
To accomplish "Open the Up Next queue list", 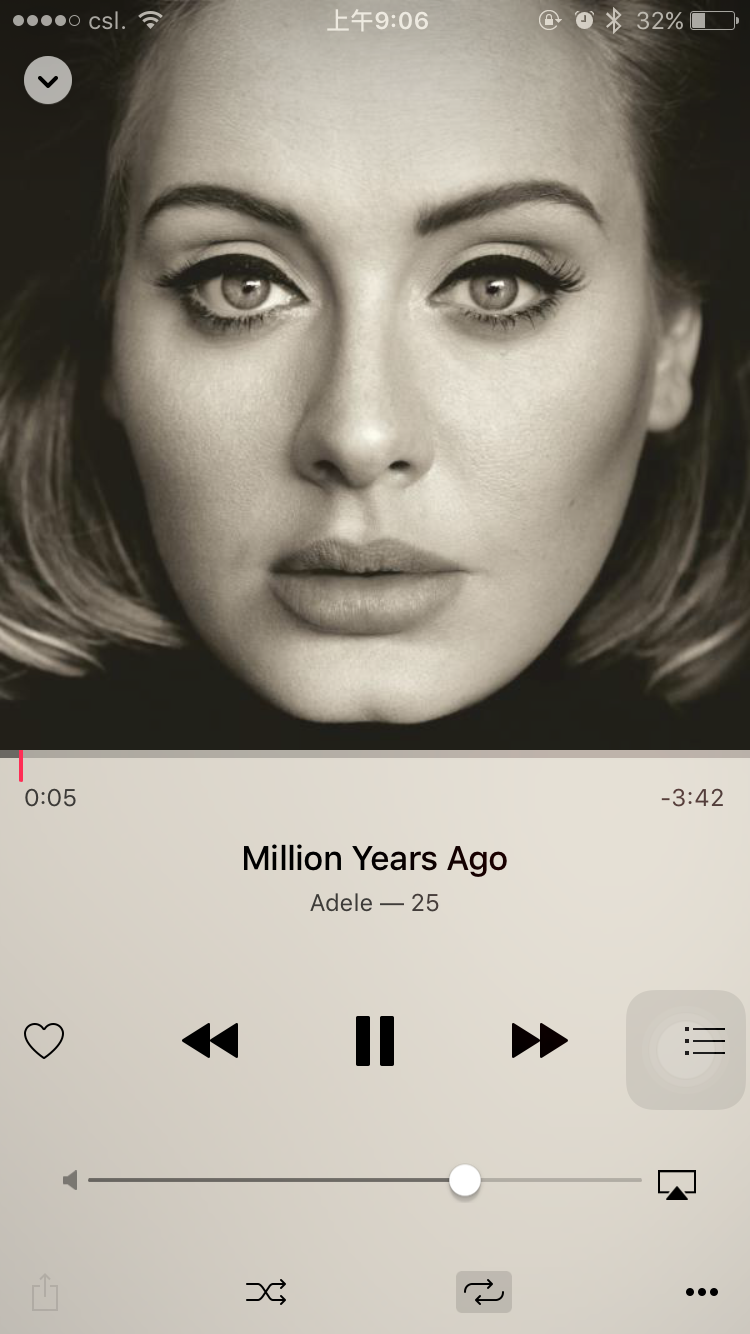I will tap(704, 1041).
